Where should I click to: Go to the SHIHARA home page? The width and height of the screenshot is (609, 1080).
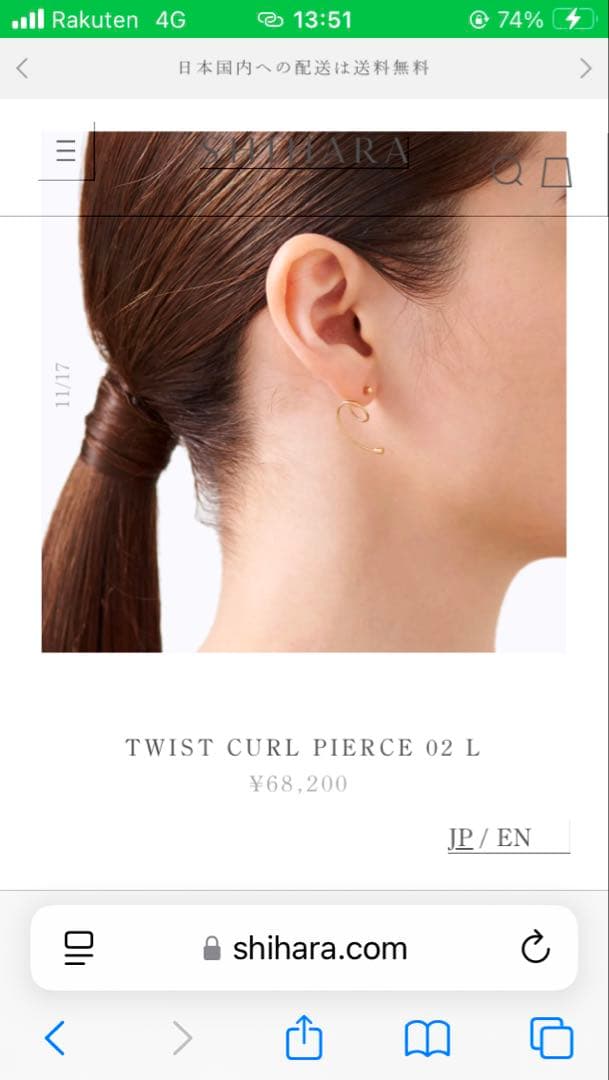[x=304, y=151]
